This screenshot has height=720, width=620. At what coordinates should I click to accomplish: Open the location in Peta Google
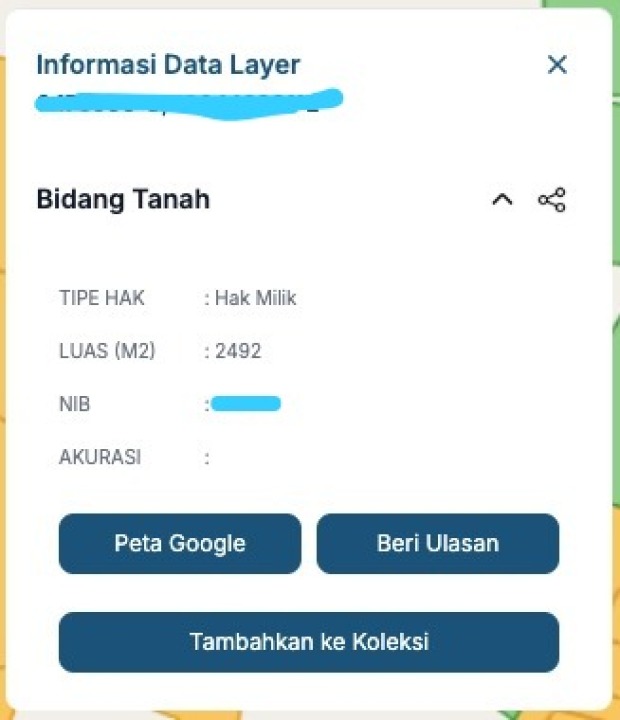point(180,544)
